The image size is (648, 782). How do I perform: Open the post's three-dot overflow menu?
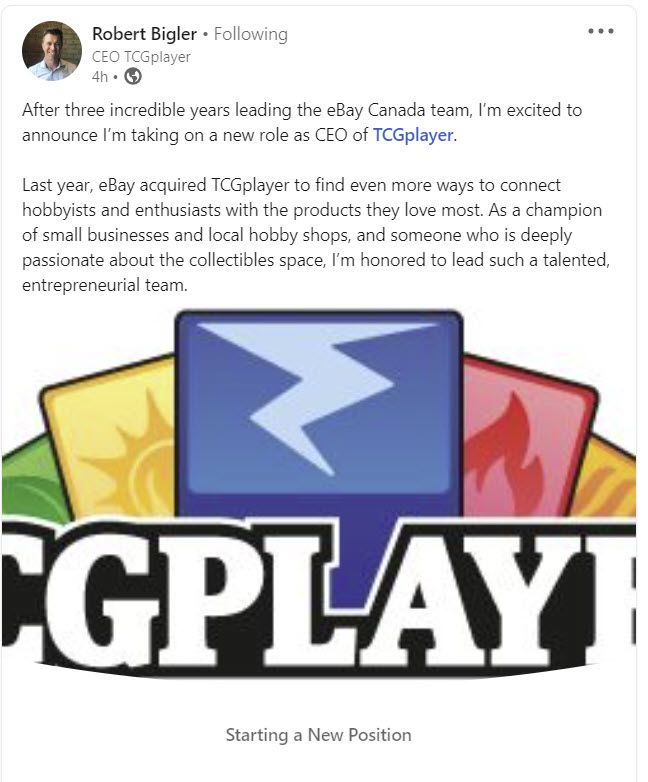pyautogui.click(x=601, y=31)
